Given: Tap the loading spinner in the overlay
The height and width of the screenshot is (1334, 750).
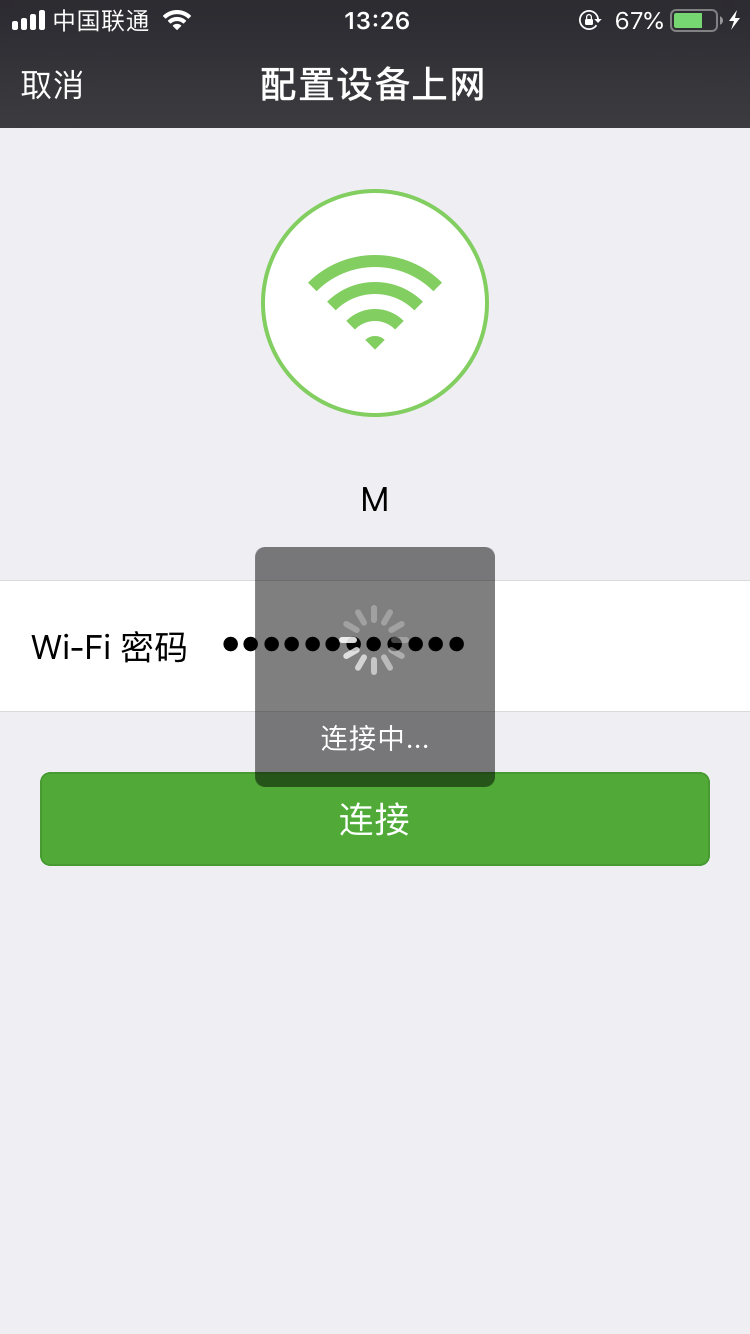Looking at the screenshot, I should tap(375, 642).
